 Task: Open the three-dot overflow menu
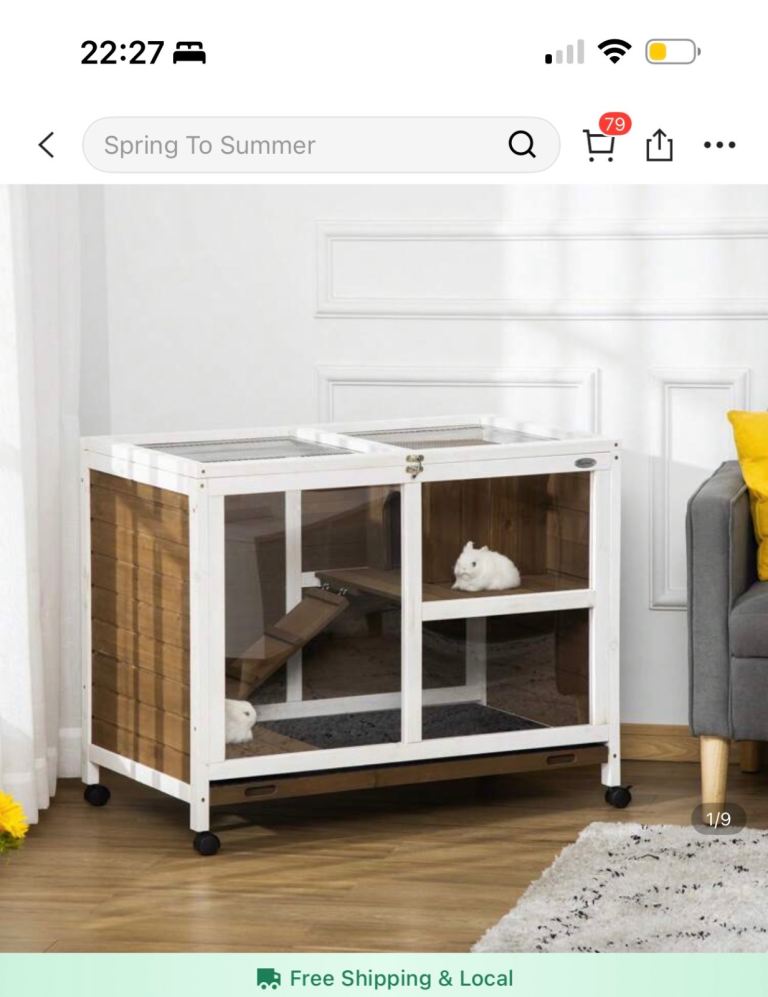coord(719,145)
